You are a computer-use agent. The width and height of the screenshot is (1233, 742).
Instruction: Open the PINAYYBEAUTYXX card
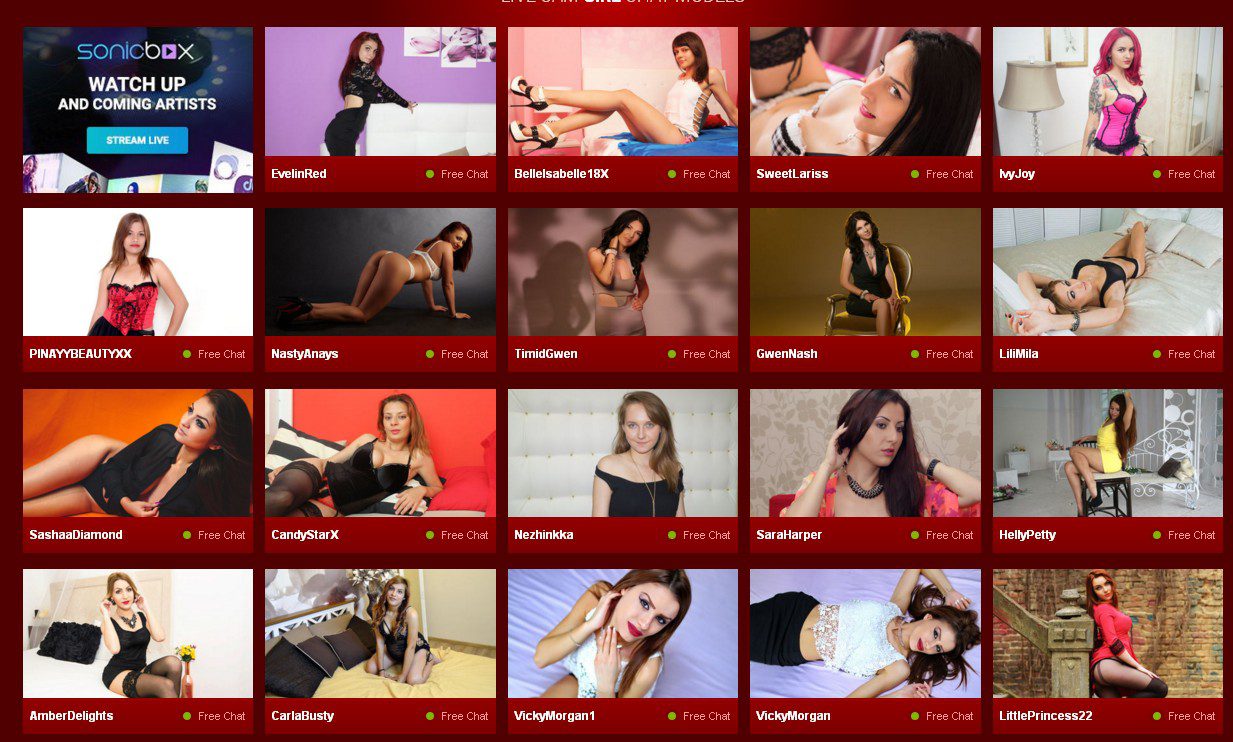pyautogui.click(x=137, y=272)
